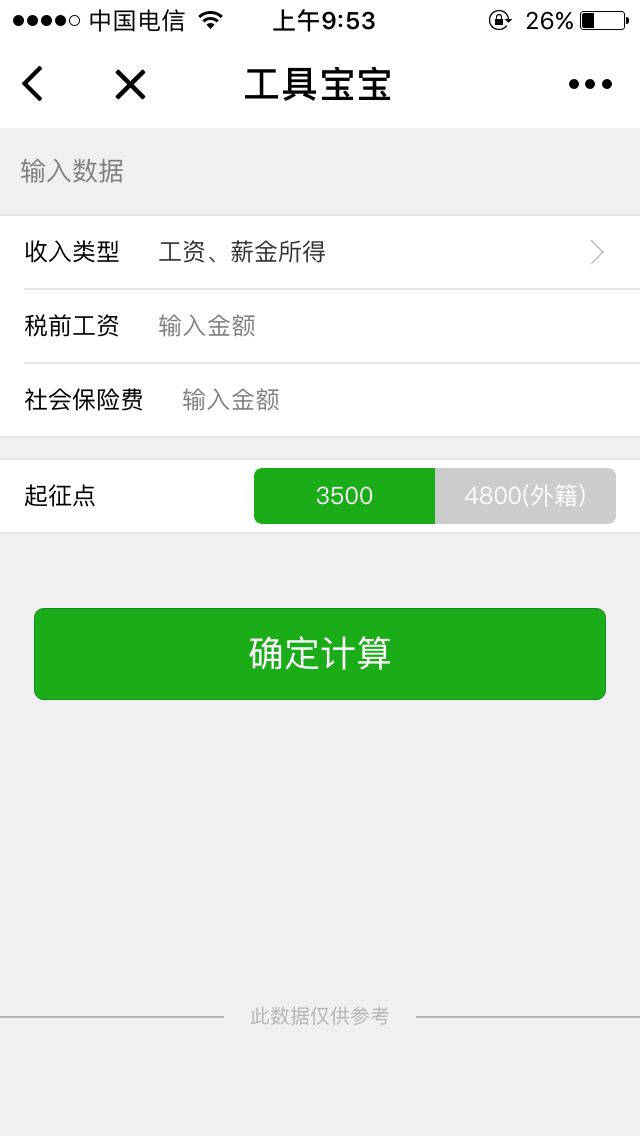Image resolution: width=640 pixels, height=1136 pixels.
Task: Tap the 确定计算 button
Action: 320,654
